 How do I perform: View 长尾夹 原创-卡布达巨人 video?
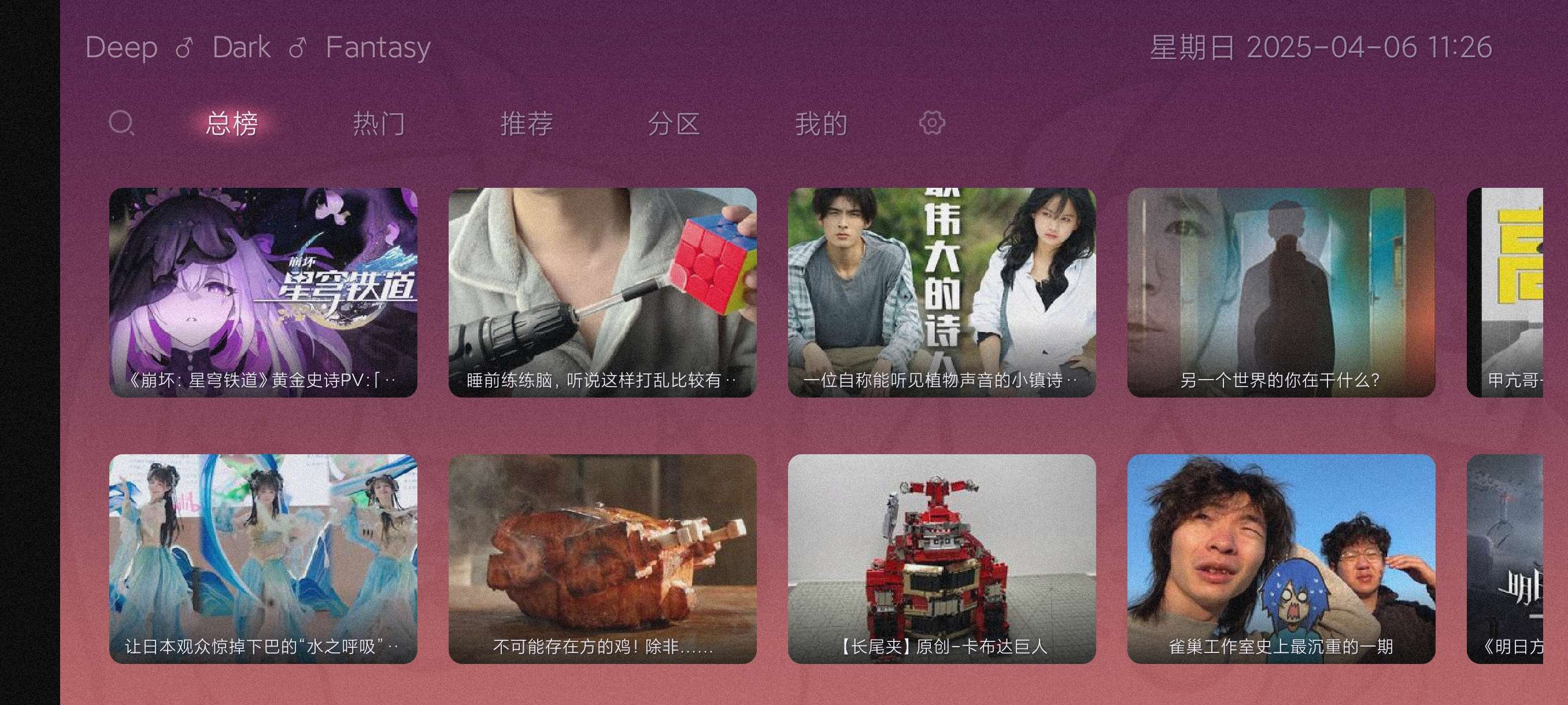point(941,558)
